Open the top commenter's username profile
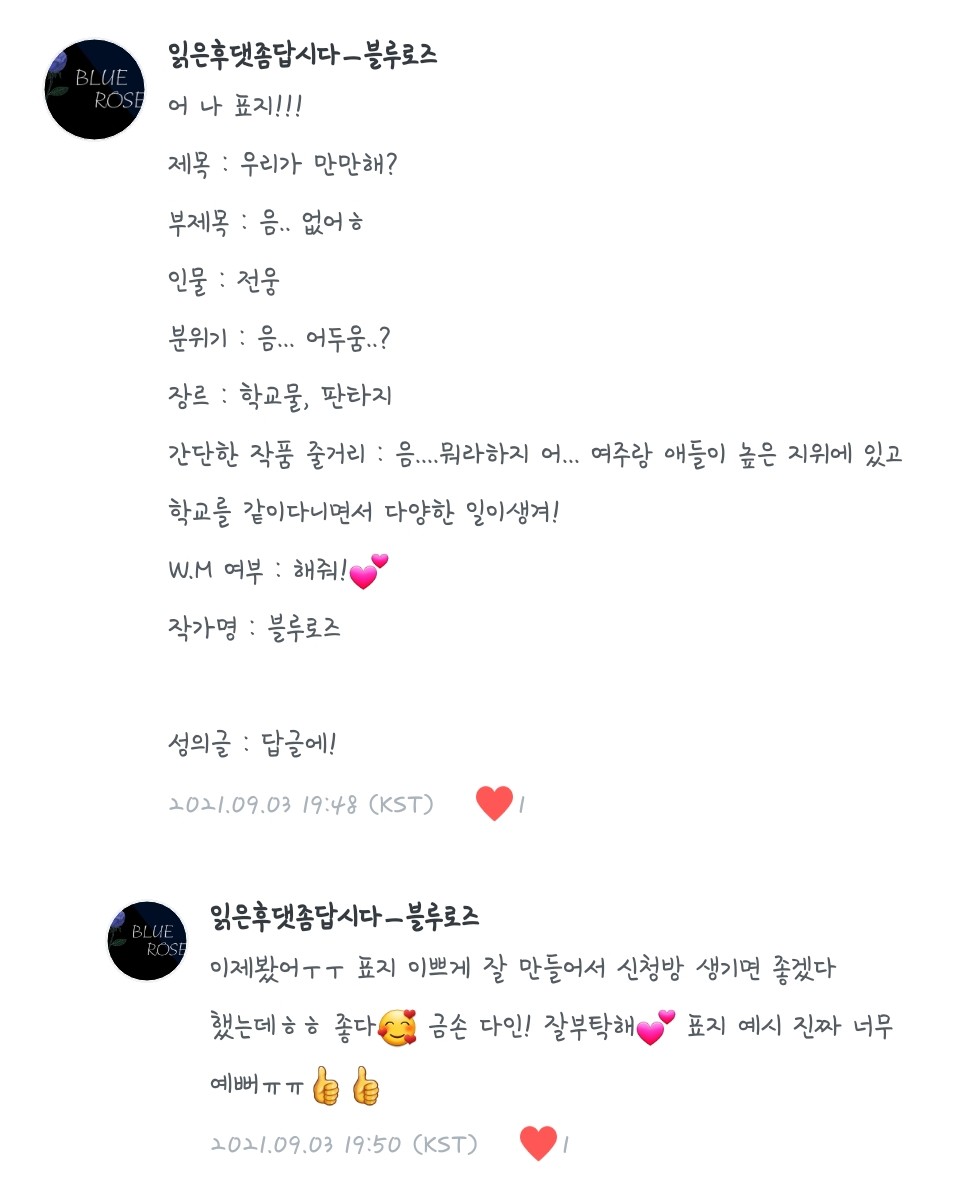 coord(302,57)
